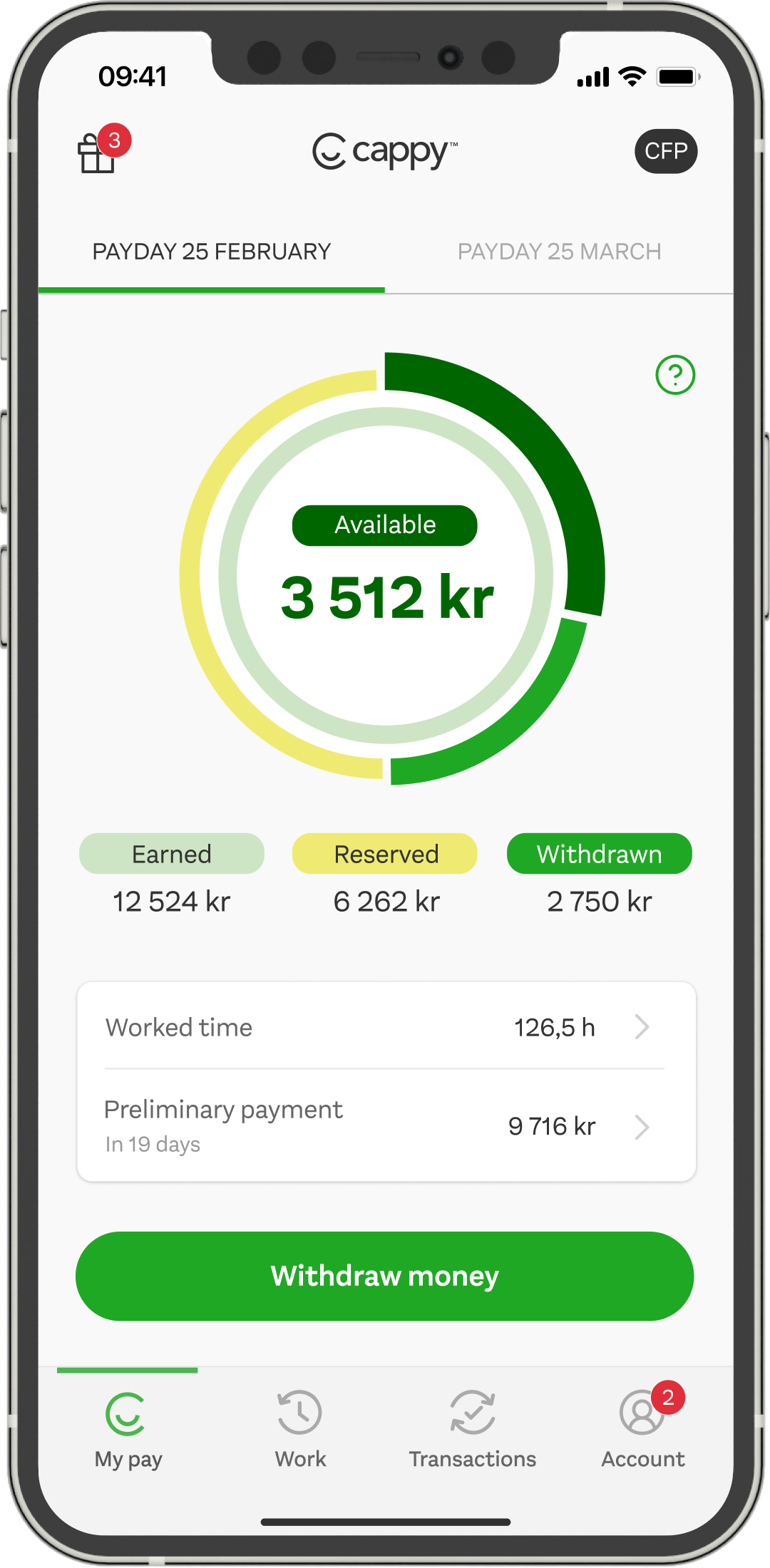Open the CFP profile badge
770x1568 pixels.
[x=665, y=151]
